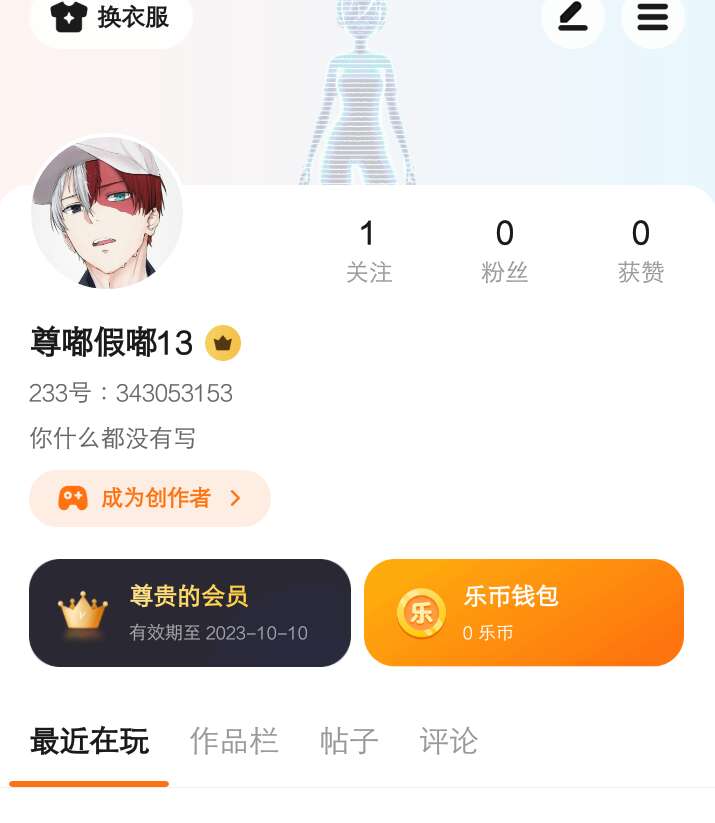This screenshot has height=823, width=715.
Task: Open the edit profile pencil icon
Action: (573, 17)
